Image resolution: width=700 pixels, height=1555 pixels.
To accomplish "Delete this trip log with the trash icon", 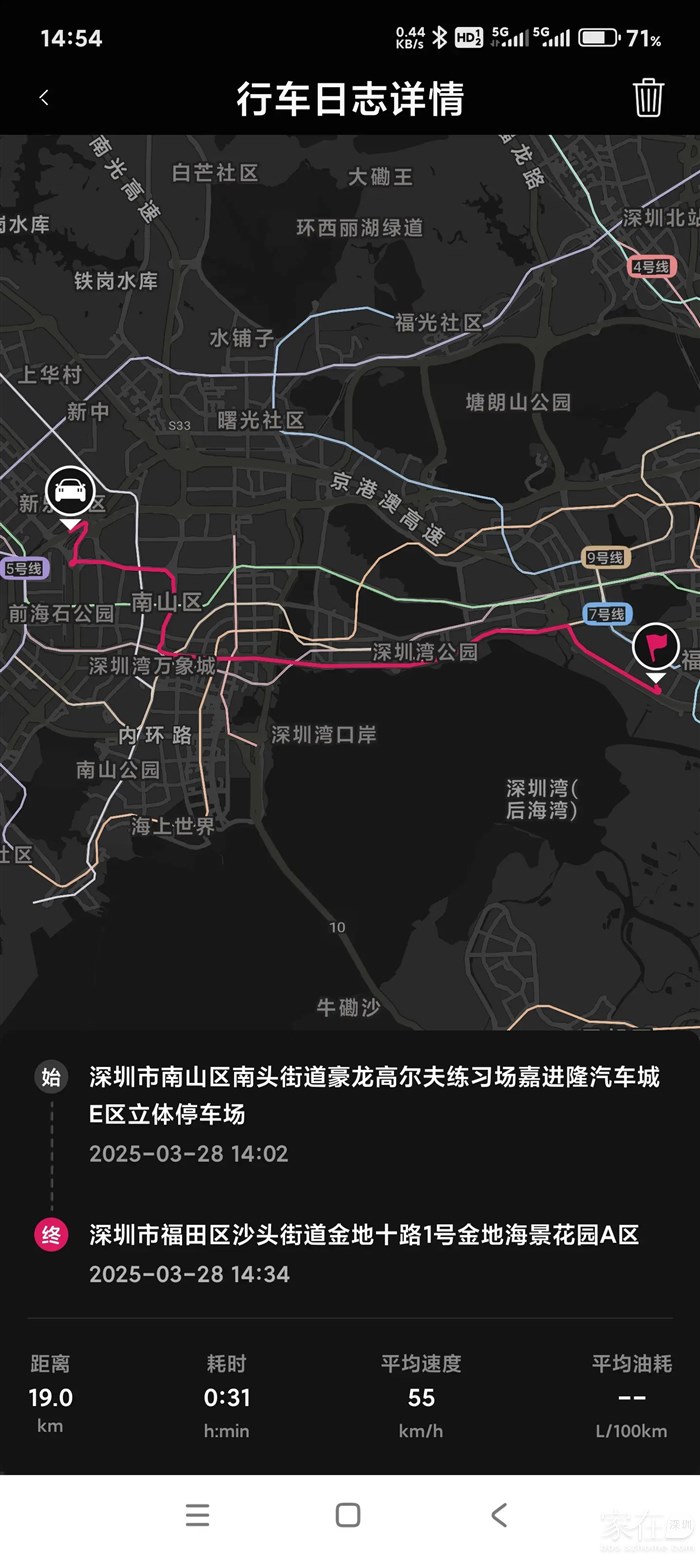I will click(x=648, y=98).
